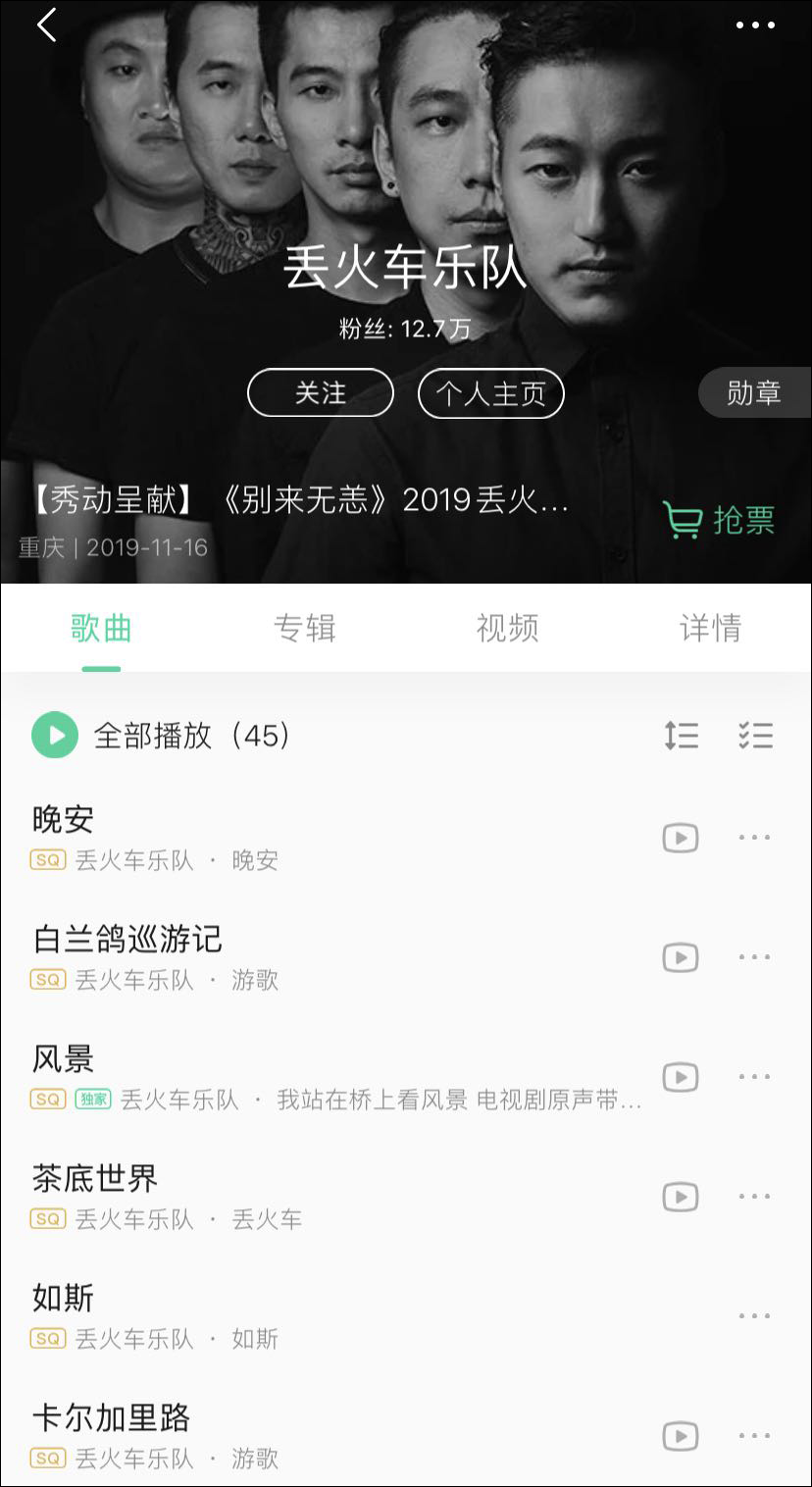
Task: Switch to the 专辑 albums tab
Action: click(x=304, y=628)
